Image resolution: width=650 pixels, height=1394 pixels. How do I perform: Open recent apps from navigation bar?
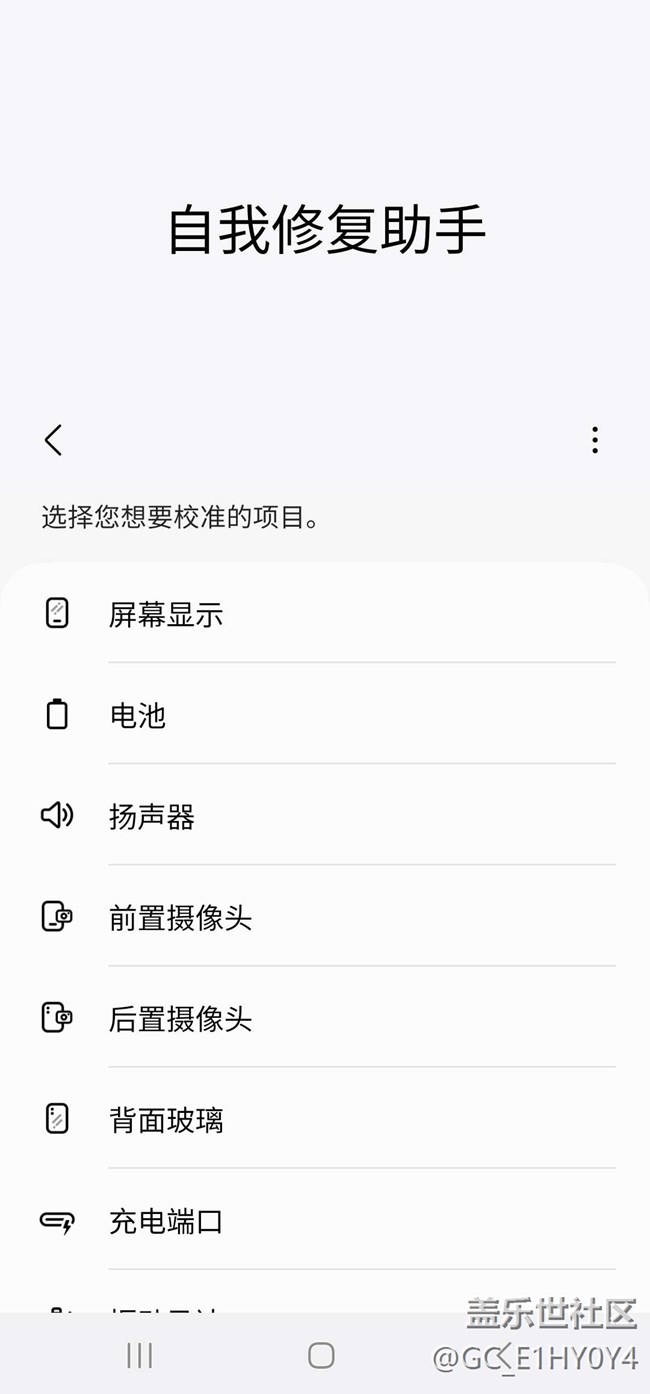click(140, 1355)
